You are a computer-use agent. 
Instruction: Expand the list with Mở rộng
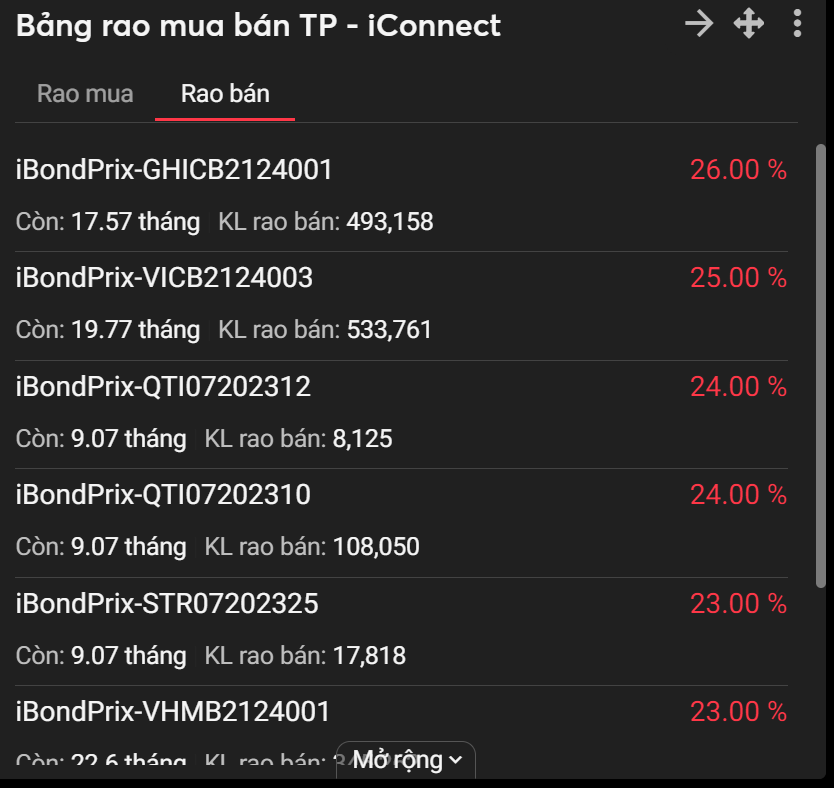407,760
